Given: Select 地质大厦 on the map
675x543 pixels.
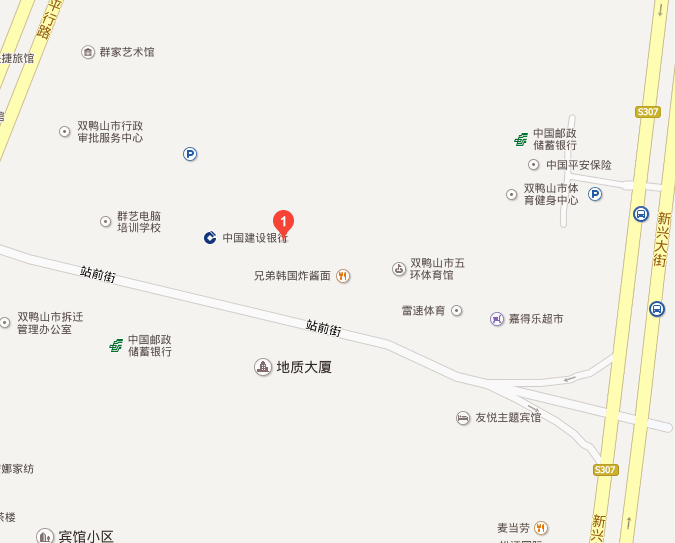Looking at the screenshot, I should point(263,367).
